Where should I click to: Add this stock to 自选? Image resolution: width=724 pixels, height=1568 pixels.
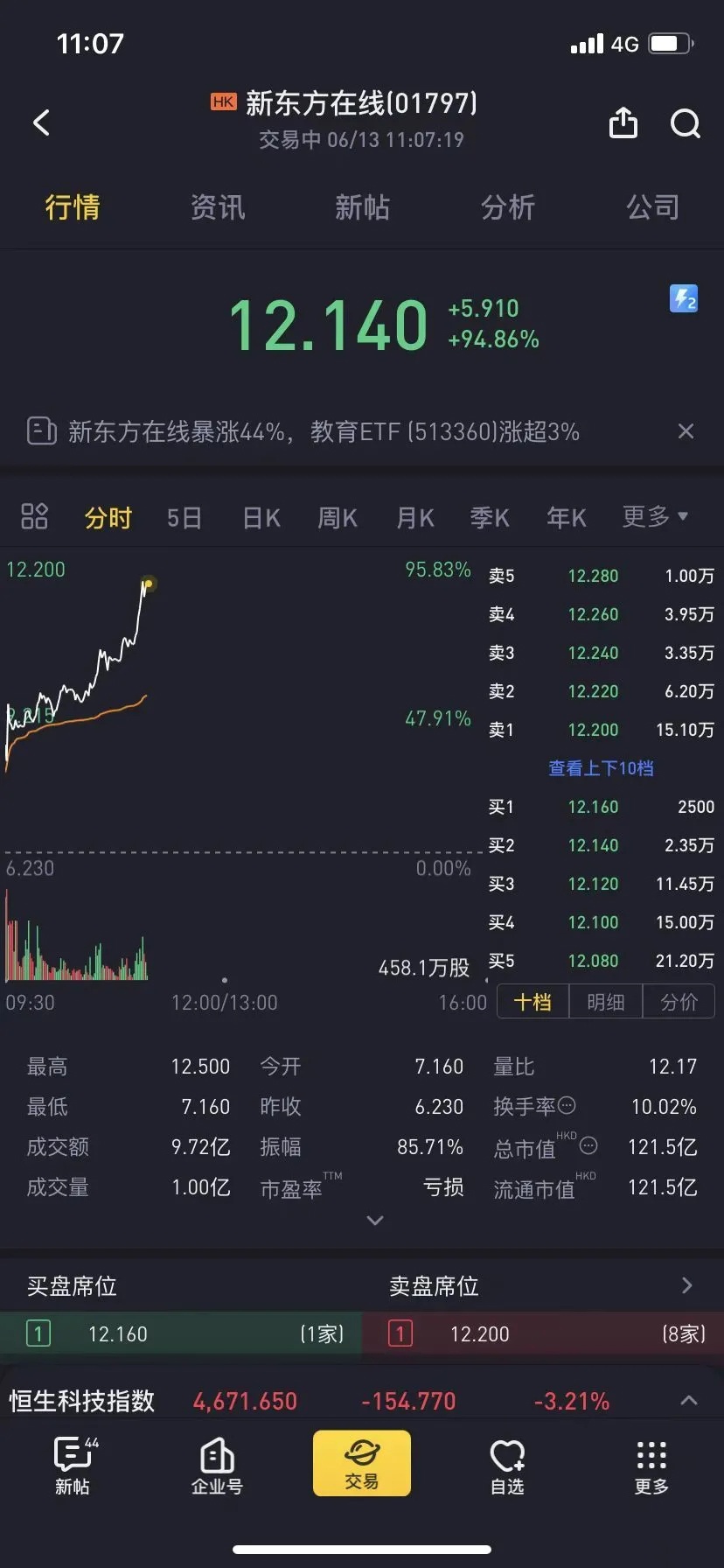[507, 1466]
